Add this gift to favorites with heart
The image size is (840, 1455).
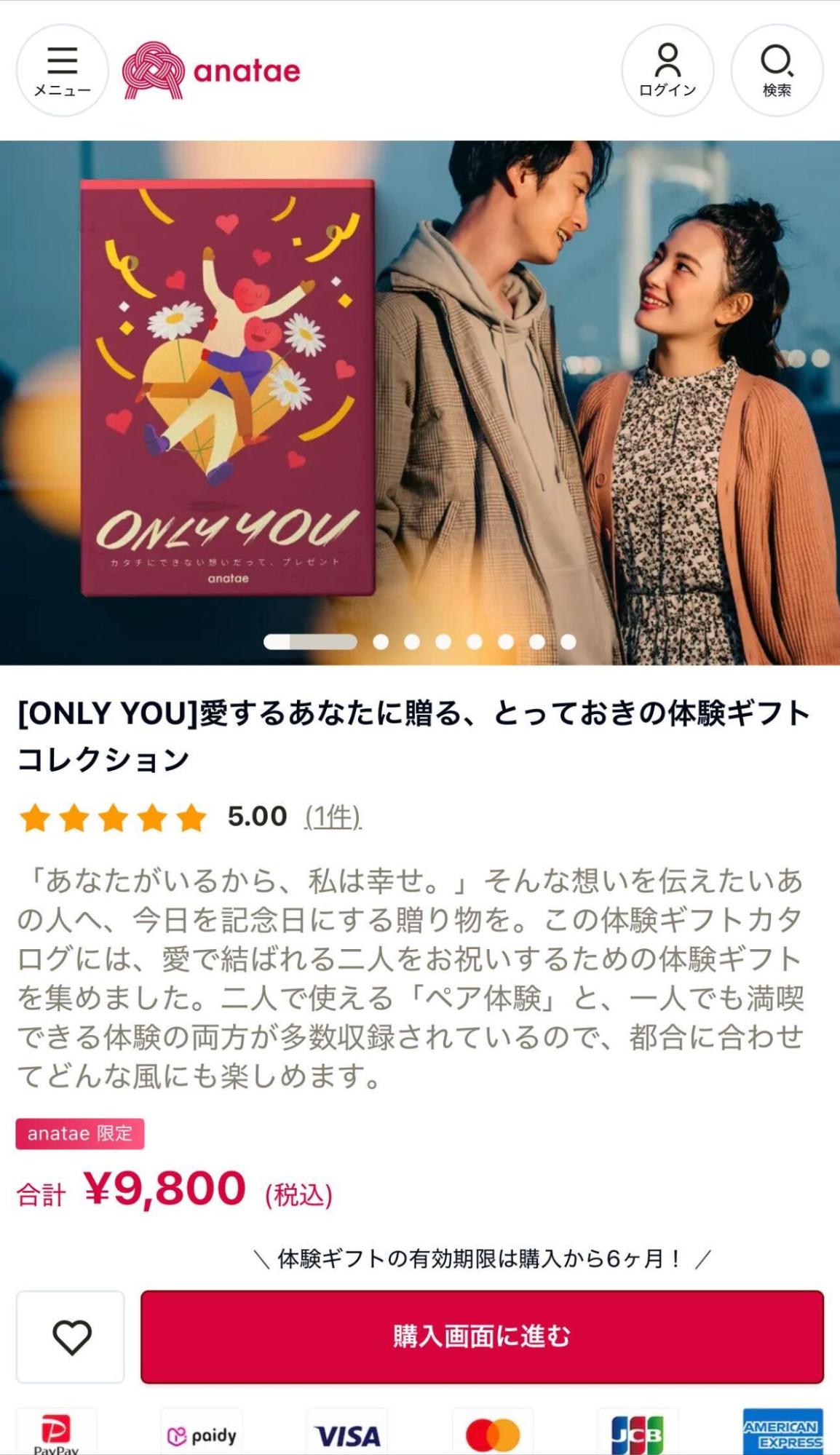(x=71, y=1336)
